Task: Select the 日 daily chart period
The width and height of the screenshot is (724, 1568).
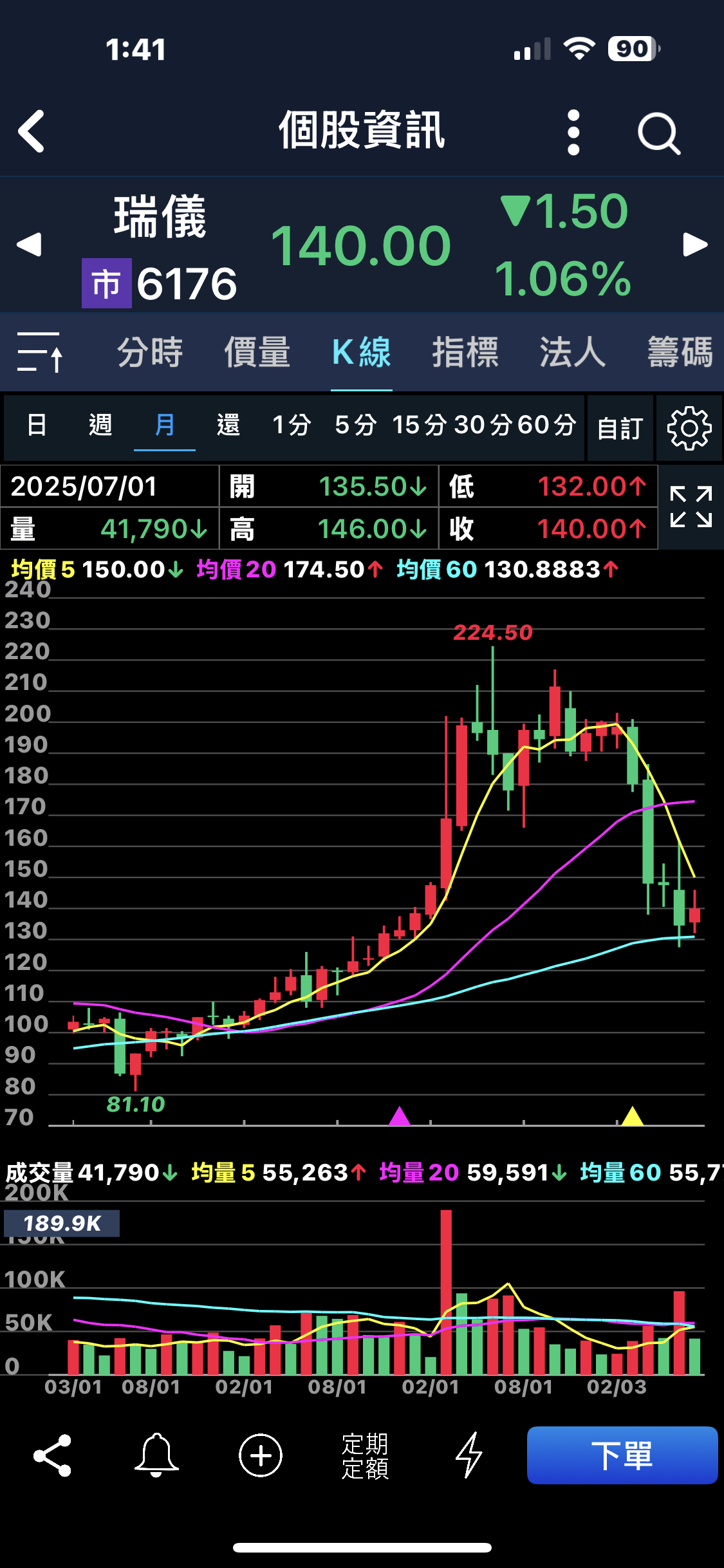Action: (x=37, y=425)
